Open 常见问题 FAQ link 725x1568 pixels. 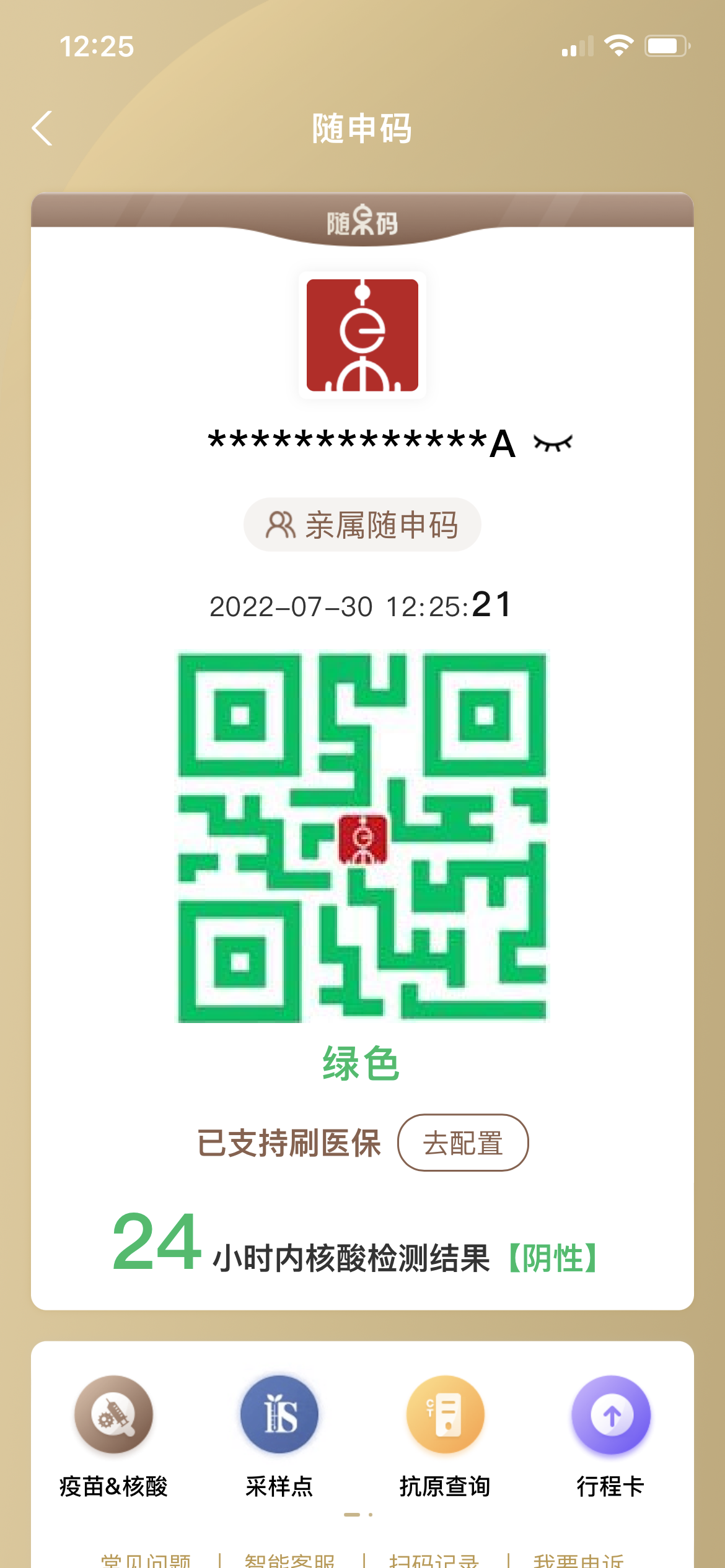click(x=146, y=1559)
